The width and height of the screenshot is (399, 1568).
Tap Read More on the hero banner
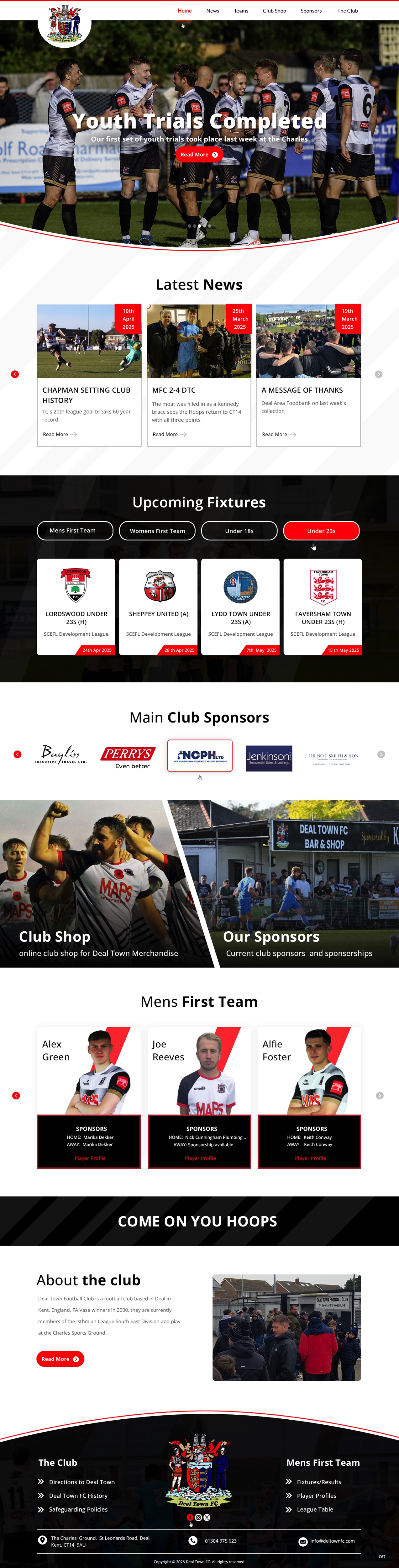pyautogui.click(x=199, y=155)
